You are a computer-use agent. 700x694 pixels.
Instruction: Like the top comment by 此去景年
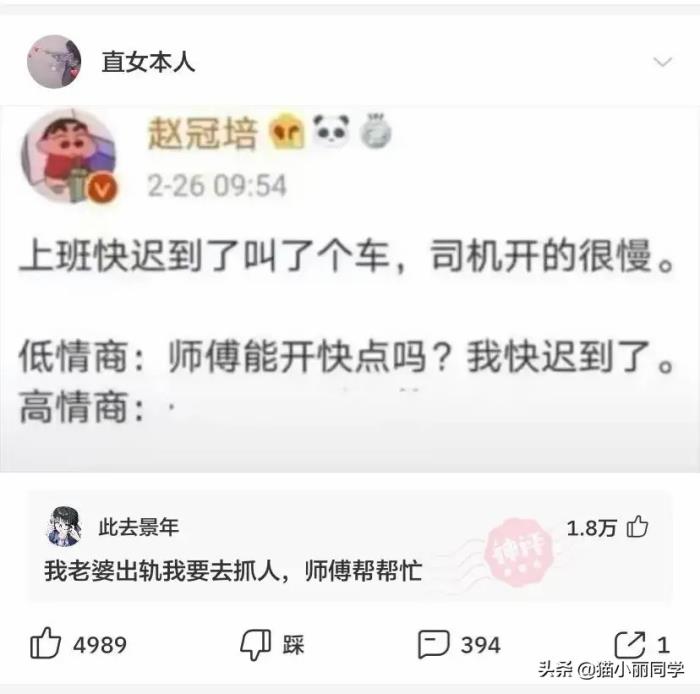point(637,527)
